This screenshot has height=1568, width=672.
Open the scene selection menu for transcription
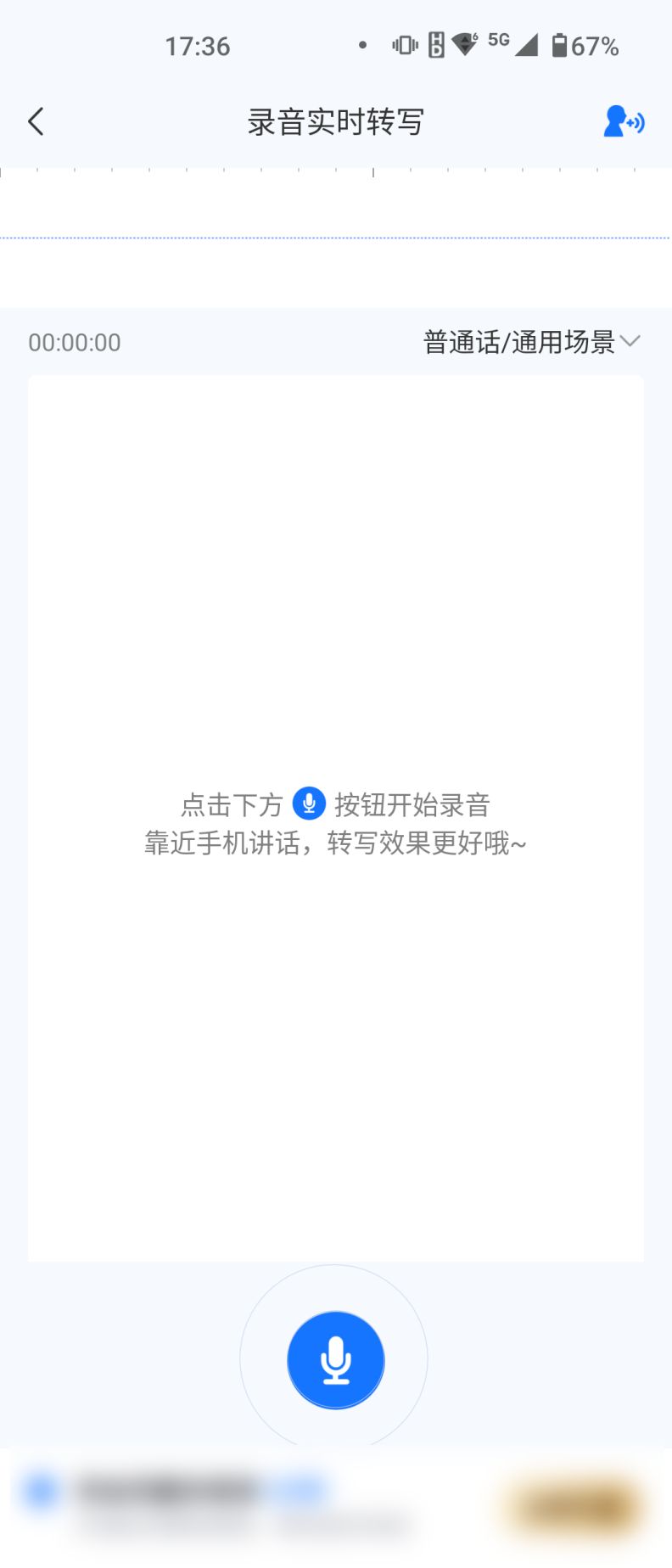pos(530,342)
